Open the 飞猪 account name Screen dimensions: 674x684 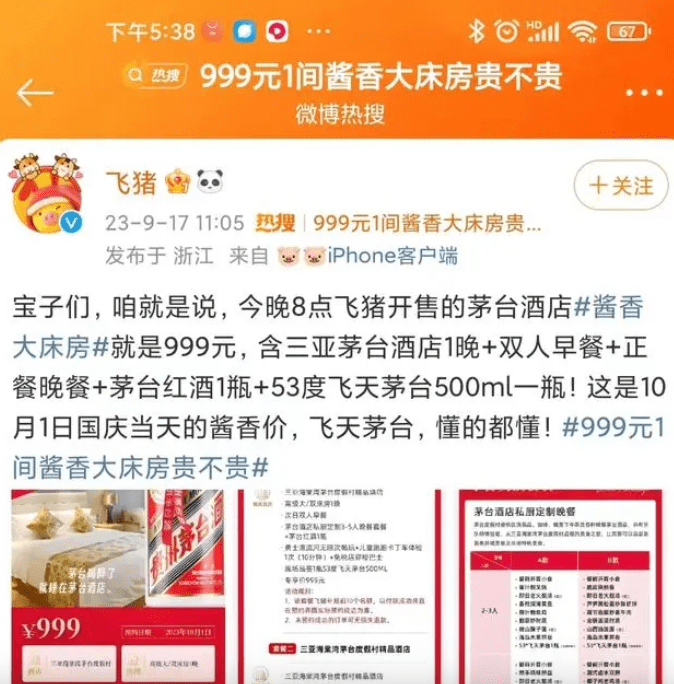coord(130,182)
